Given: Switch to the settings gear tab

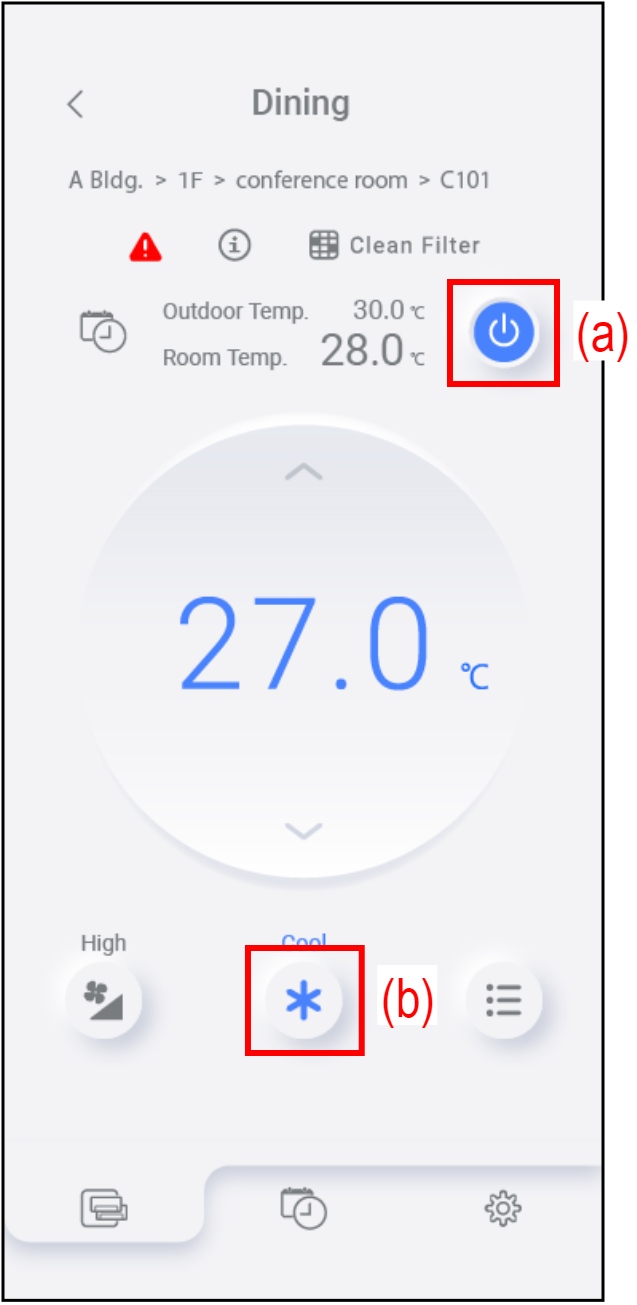Looking at the screenshot, I should pyautogui.click(x=503, y=1209).
